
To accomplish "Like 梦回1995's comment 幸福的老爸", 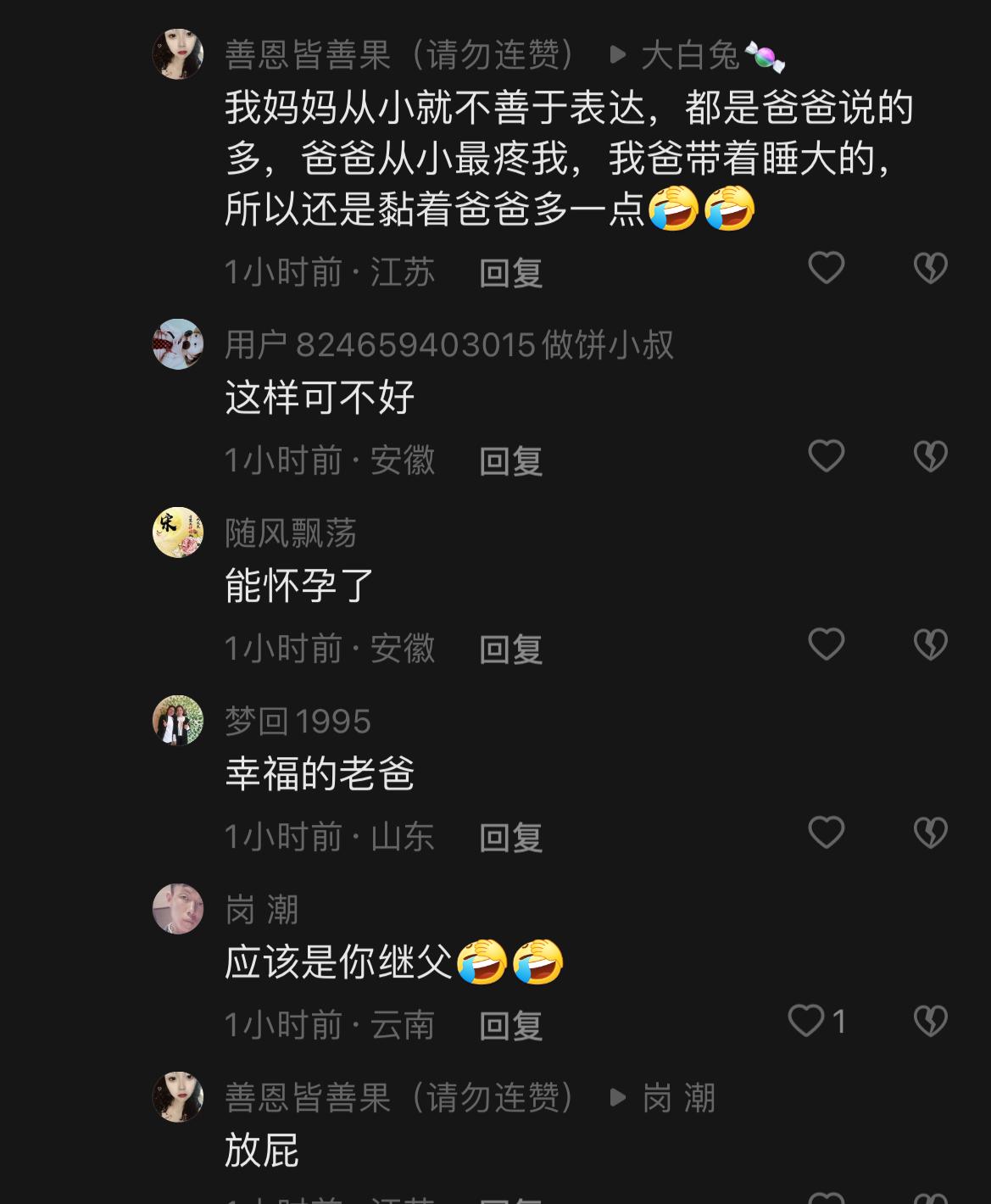I will [826, 833].
